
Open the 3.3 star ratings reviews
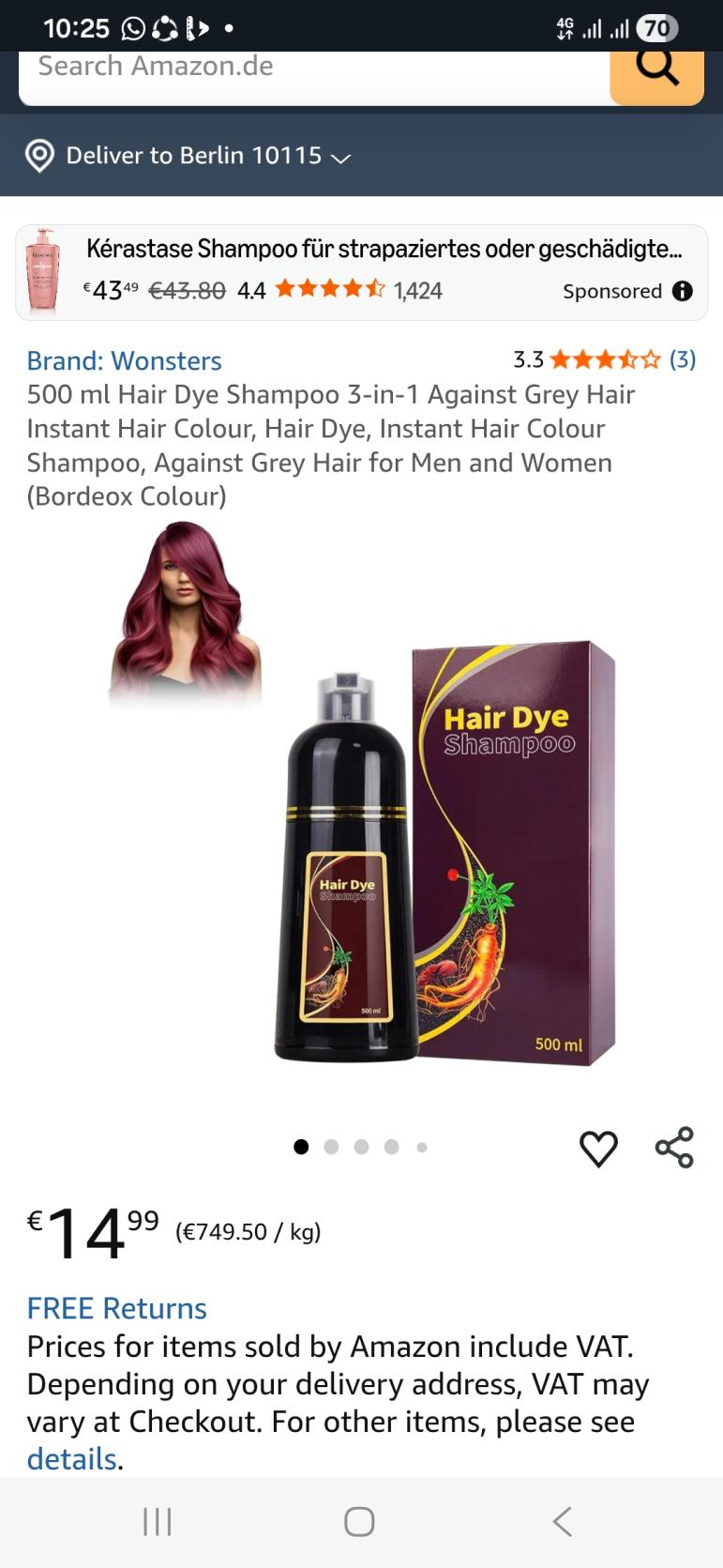[x=604, y=359]
